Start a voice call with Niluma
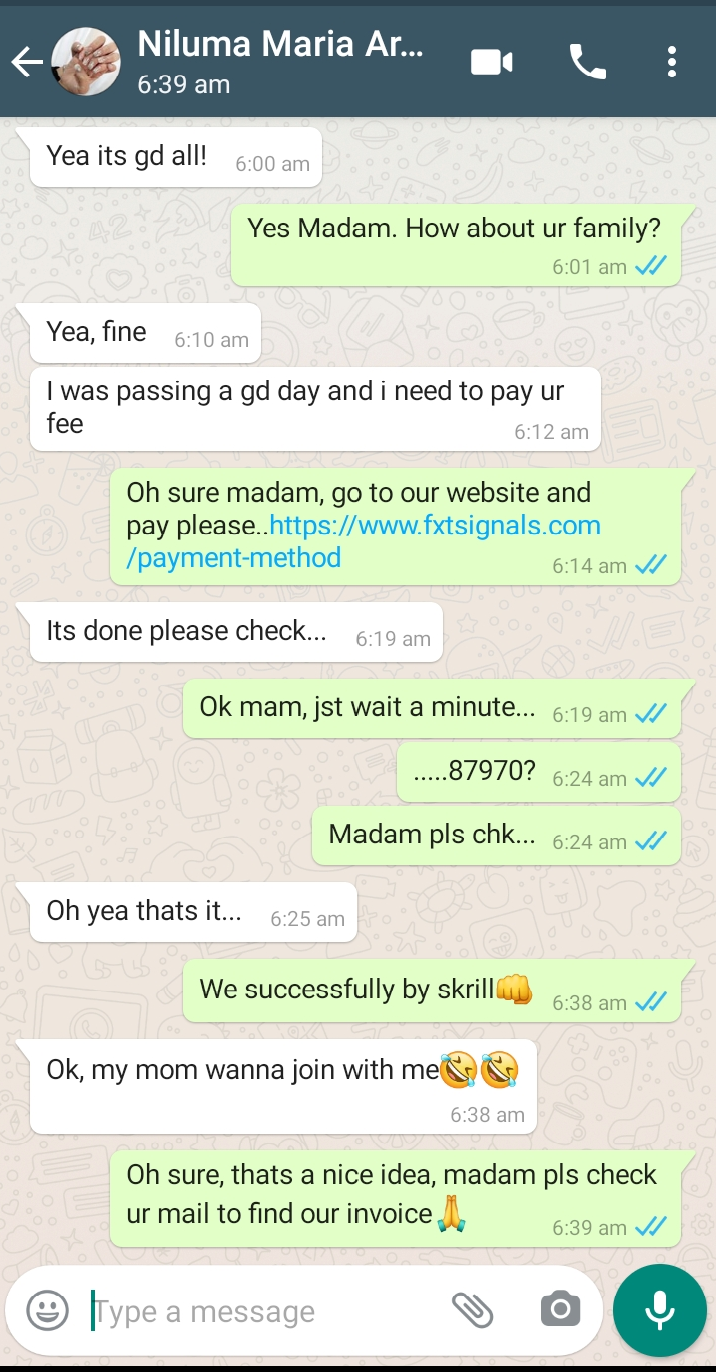The height and width of the screenshot is (1372, 716). (x=588, y=63)
